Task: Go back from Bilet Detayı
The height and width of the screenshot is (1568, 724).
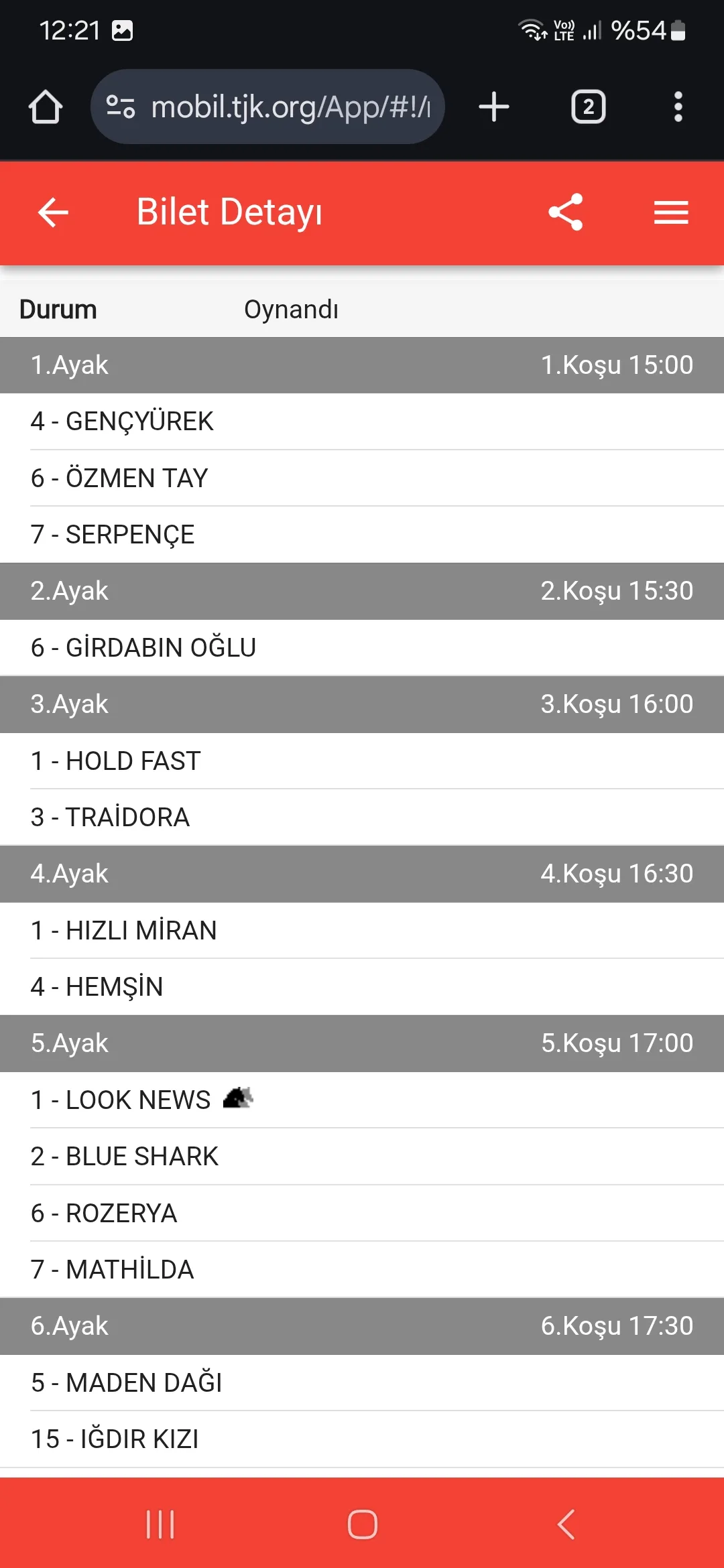Action: click(53, 212)
